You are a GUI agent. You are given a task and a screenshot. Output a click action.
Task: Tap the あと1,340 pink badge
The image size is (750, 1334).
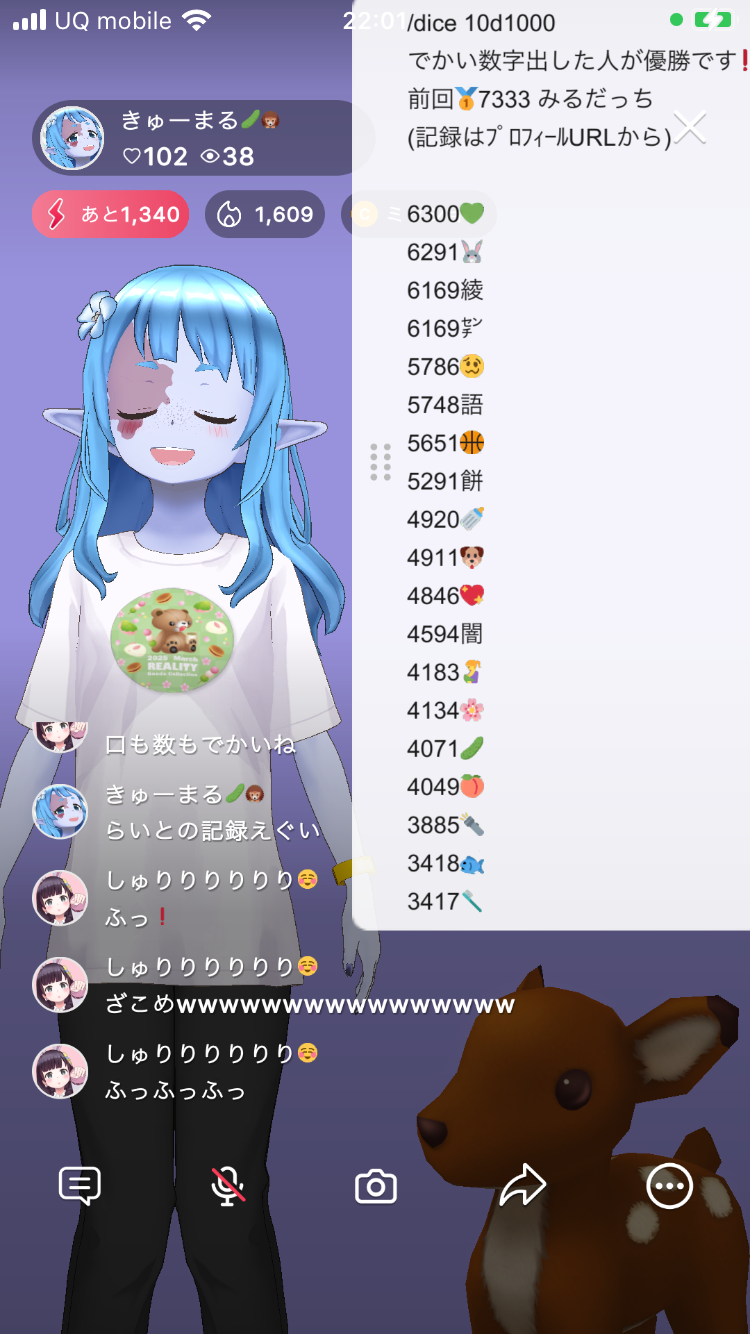(x=111, y=214)
